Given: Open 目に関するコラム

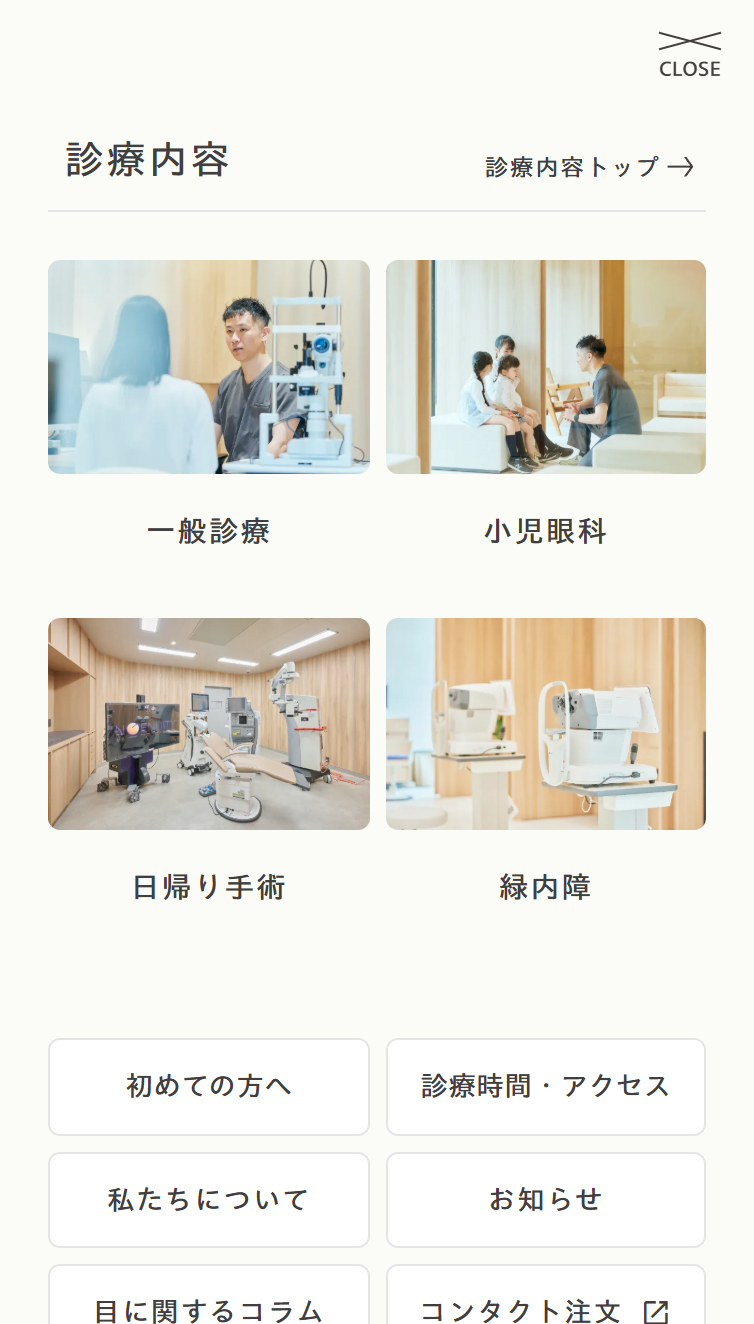Looking at the screenshot, I should coord(209,1296).
